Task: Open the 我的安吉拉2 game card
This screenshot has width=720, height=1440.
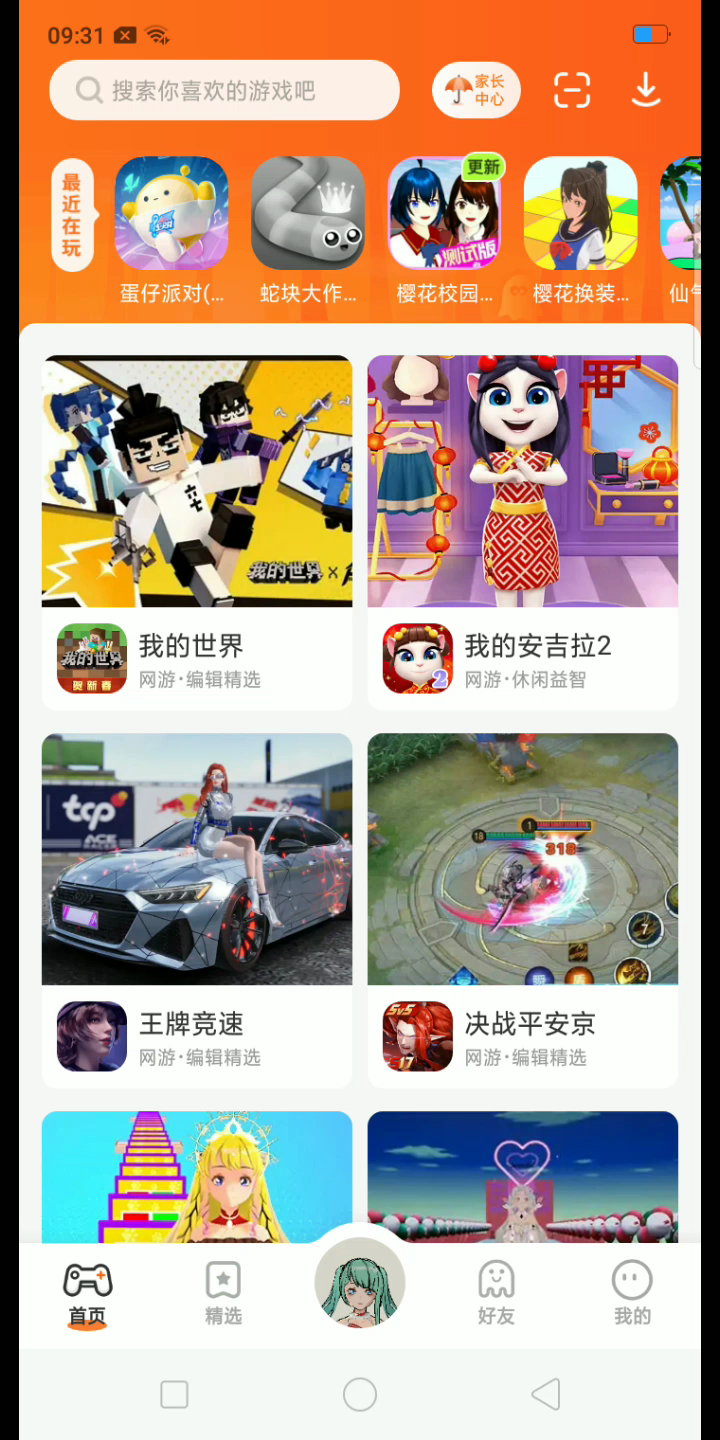Action: pyautogui.click(x=523, y=532)
